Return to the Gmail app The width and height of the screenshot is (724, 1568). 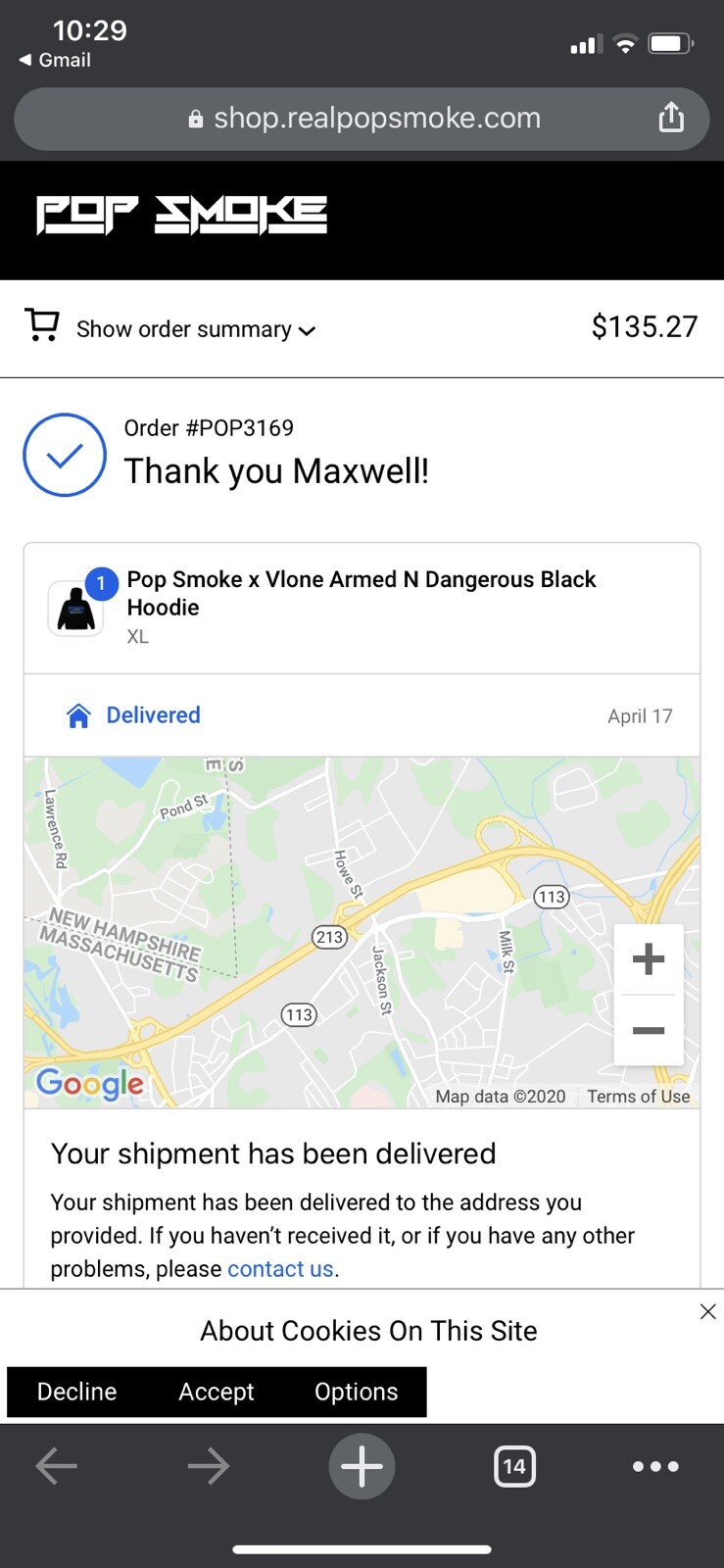(x=55, y=60)
